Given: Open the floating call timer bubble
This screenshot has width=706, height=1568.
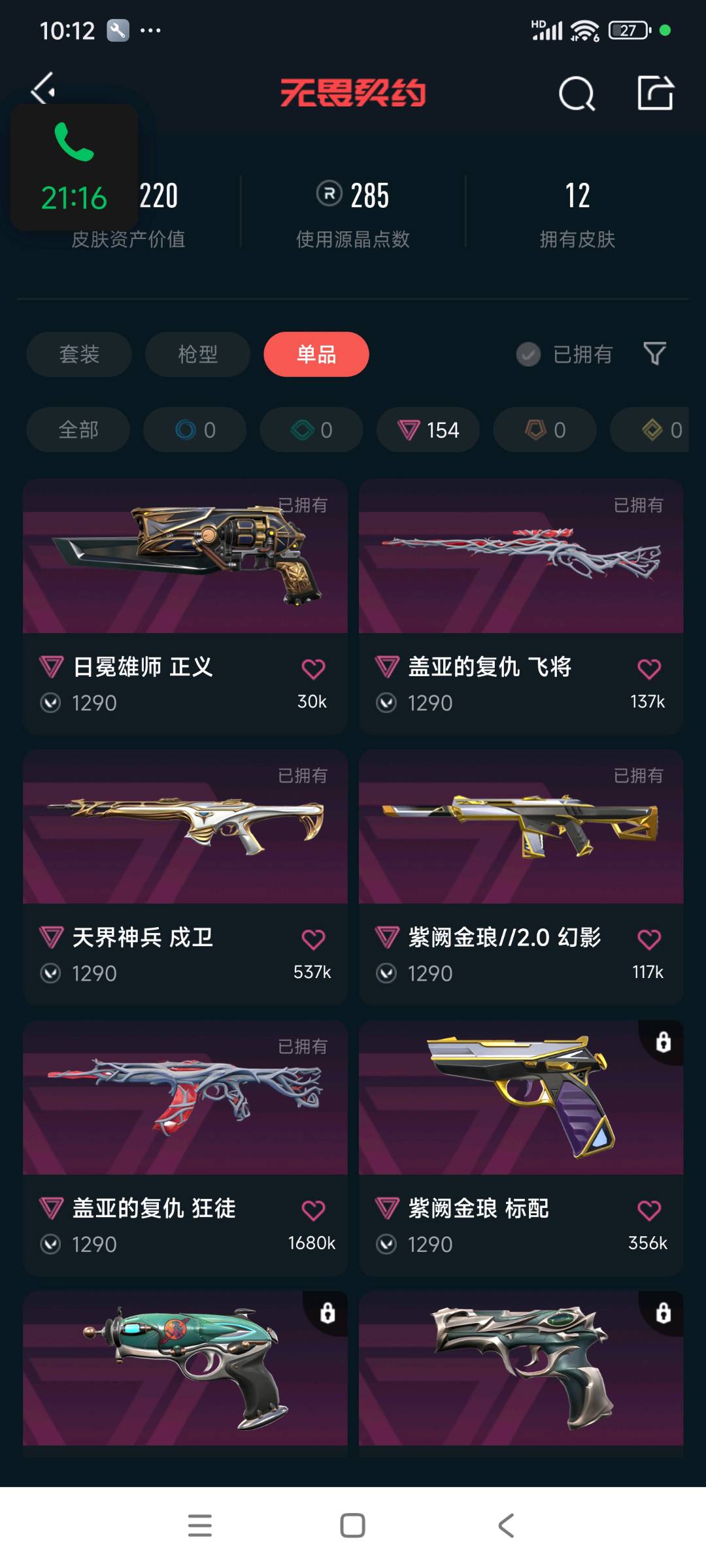Looking at the screenshot, I should 74,167.
